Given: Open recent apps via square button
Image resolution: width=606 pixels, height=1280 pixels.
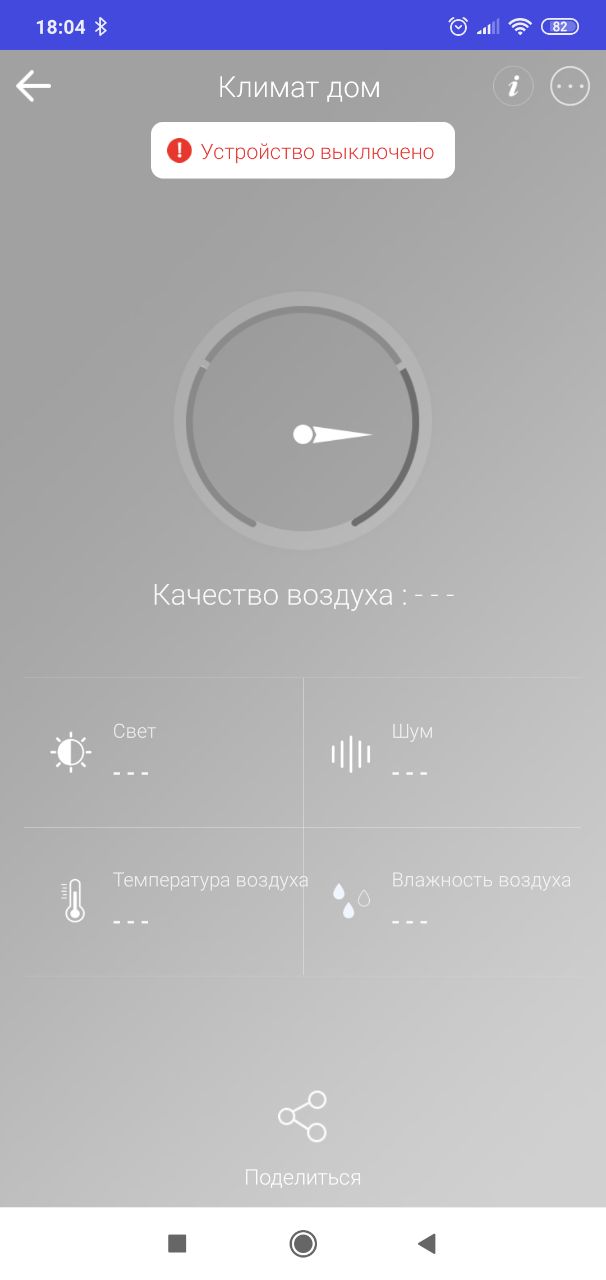Looking at the screenshot, I should pyautogui.click(x=177, y=1243).
